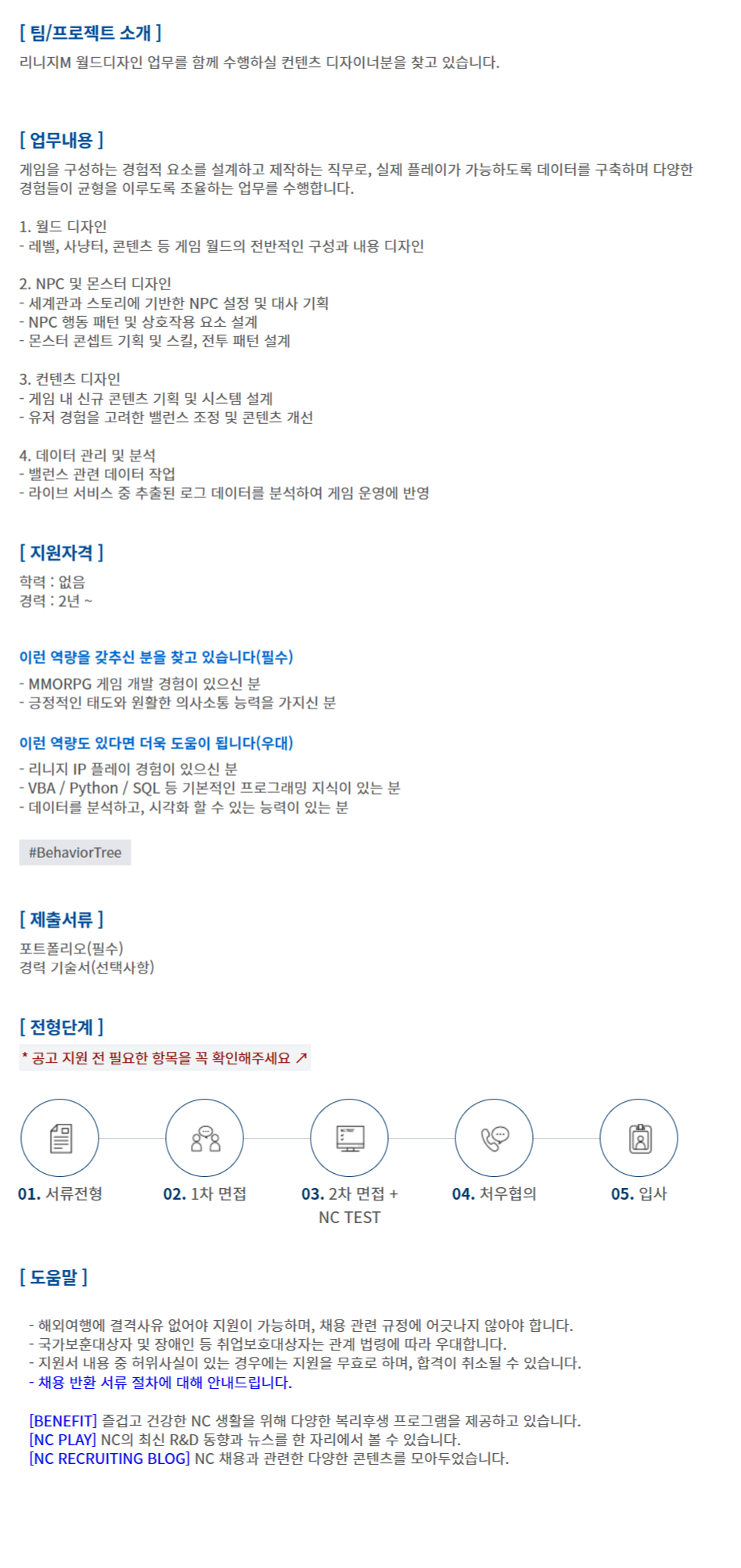Tap the #BehaviorTree tag chip
The height and width of the screenshot is (1568, 741).
(x=75, y=852)
